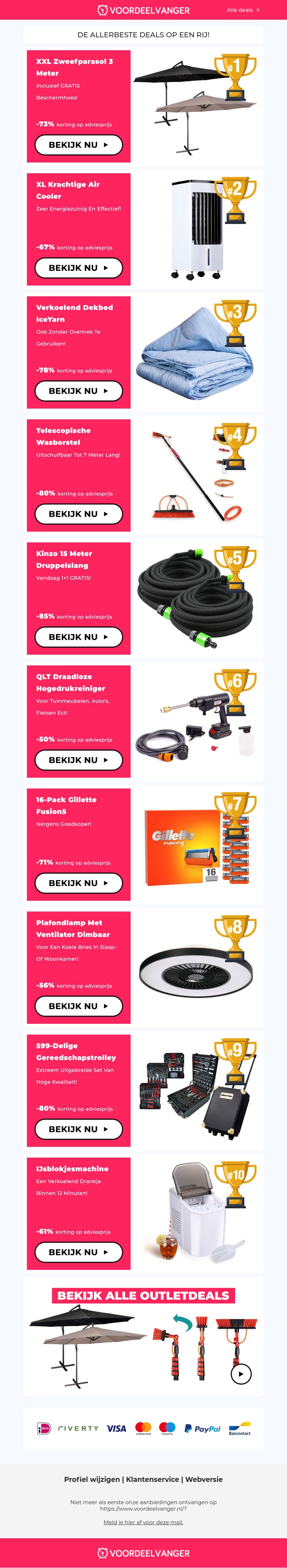View QLT Draadloze Hogedrukreiniger deal
Screen dimensions: 287x1568
click(x=79, y=760)
